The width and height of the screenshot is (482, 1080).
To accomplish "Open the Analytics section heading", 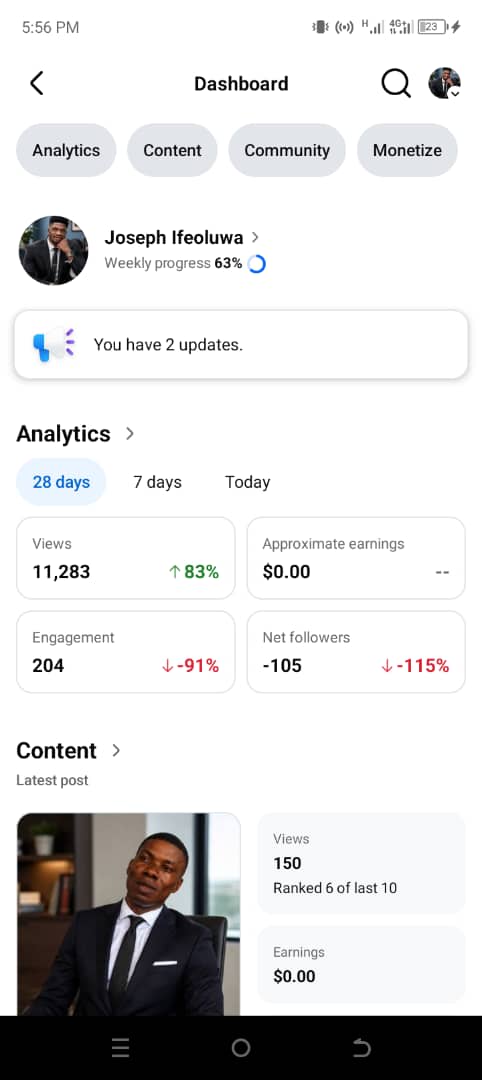I will click(x=75, y=434).
